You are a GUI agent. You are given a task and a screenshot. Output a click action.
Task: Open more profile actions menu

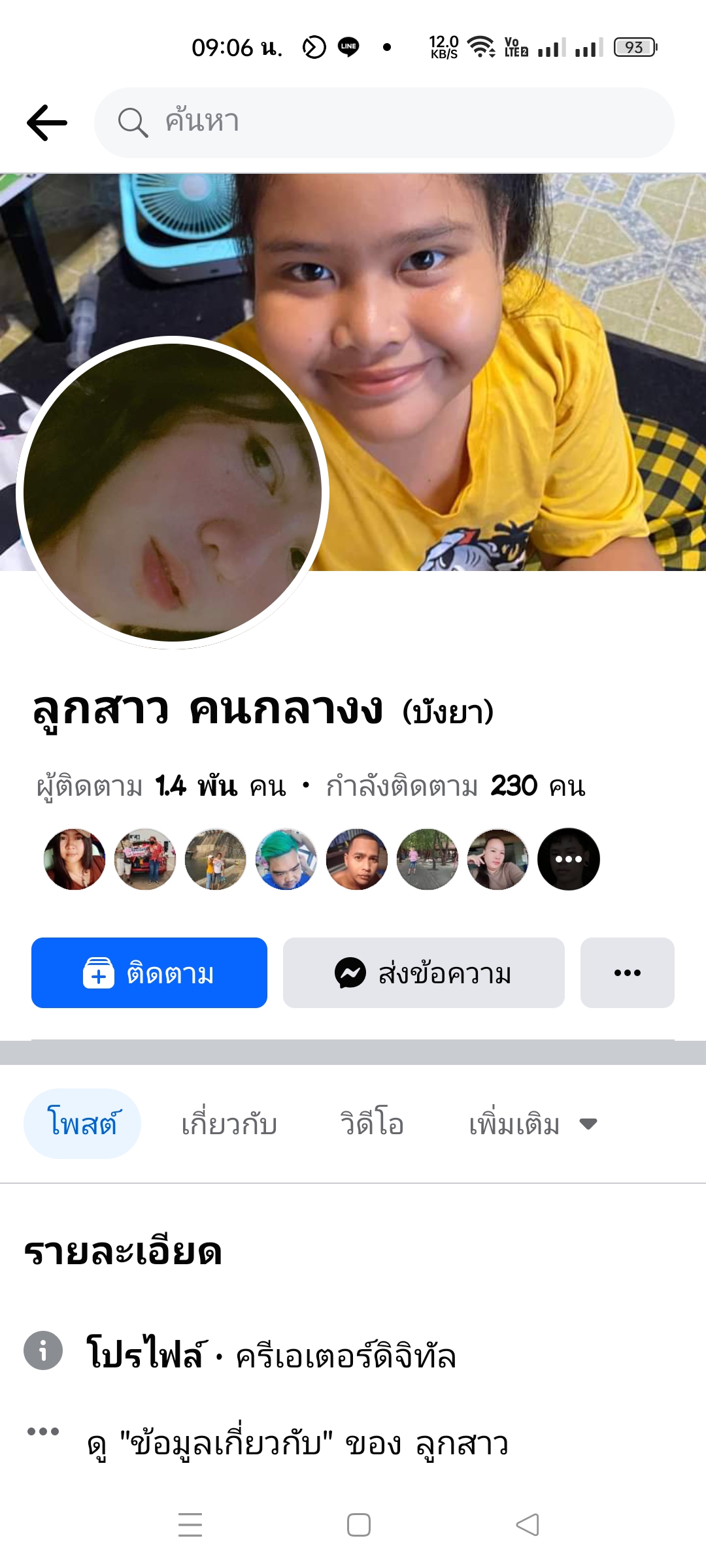627,973
